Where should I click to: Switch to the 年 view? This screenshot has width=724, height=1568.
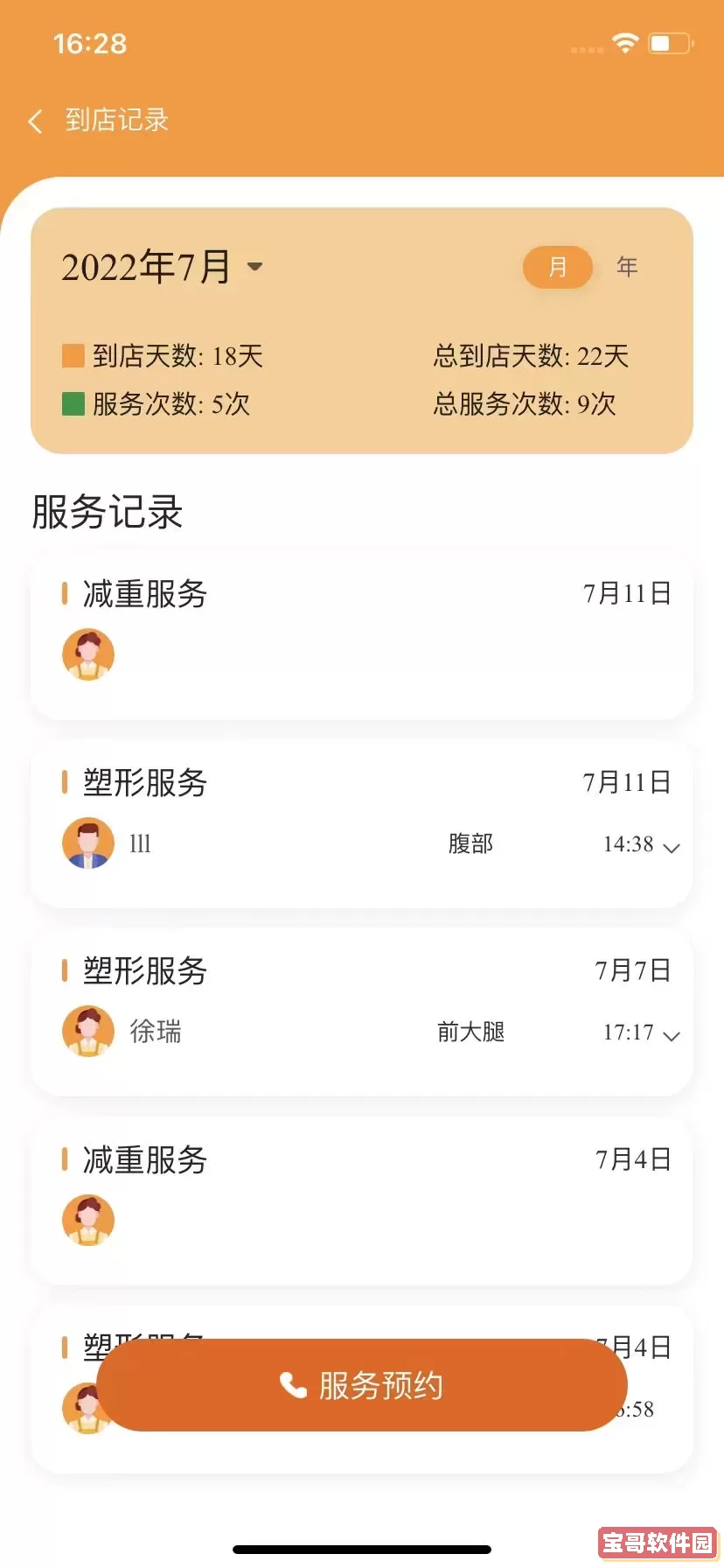(x=627, y=267)
